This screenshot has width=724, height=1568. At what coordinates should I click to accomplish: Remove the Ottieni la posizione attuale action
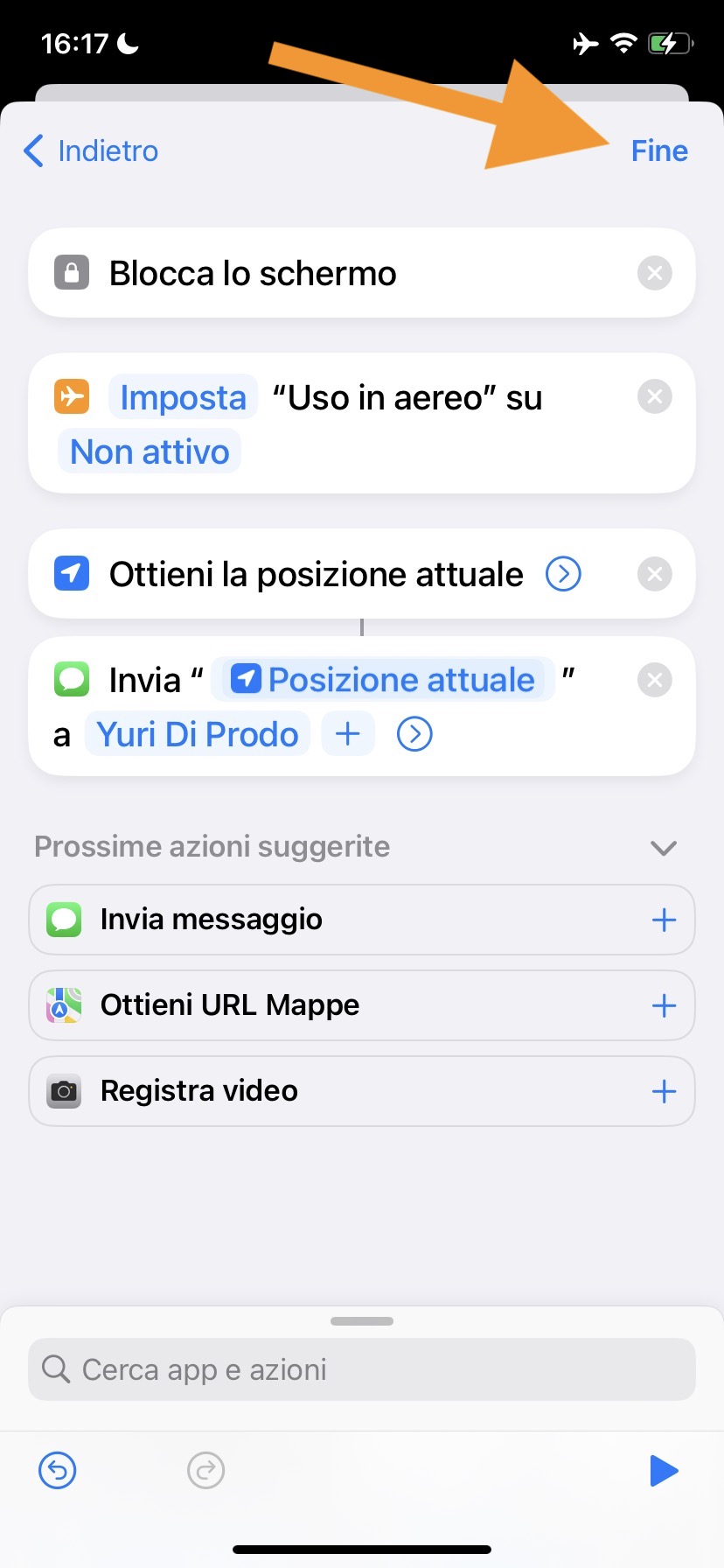point(654,574)
